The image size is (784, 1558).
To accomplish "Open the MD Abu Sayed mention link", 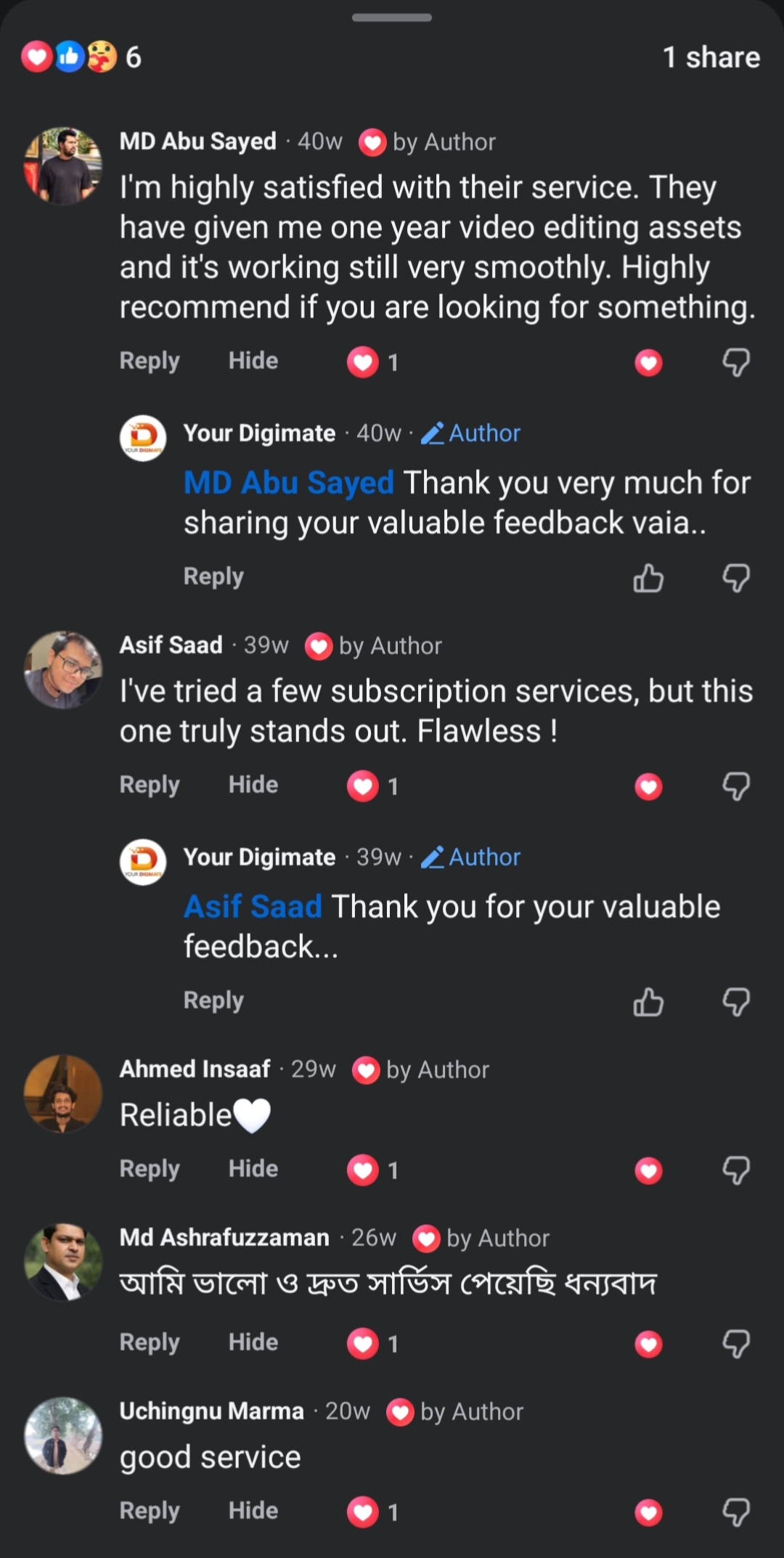I will click(x=288, y=483).
